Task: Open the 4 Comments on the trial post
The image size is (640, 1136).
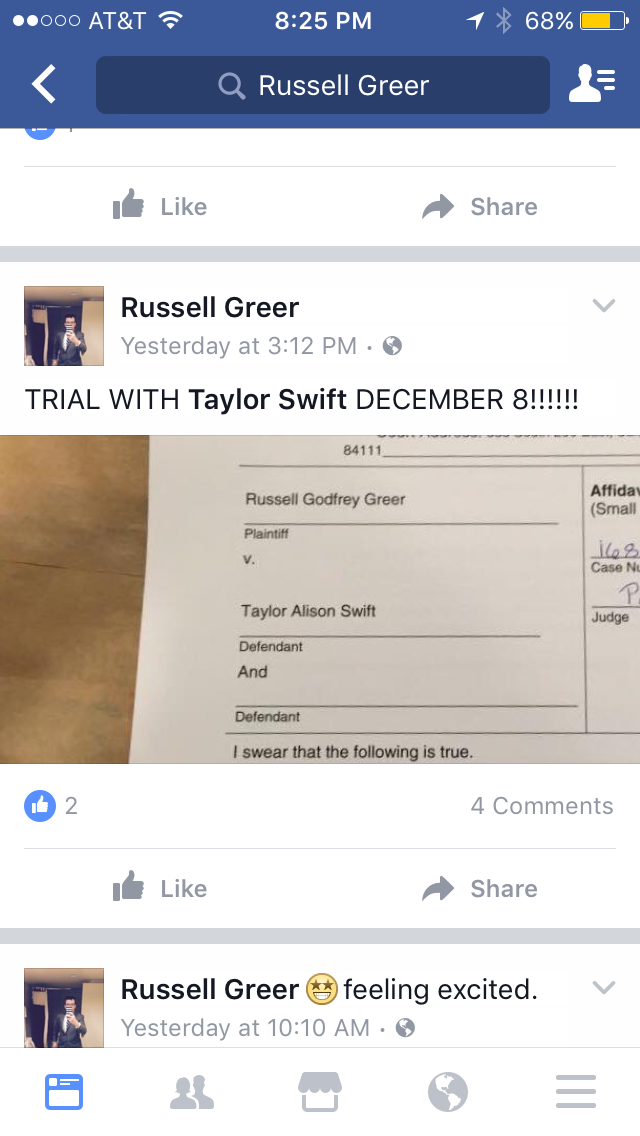Action: click(x=541, y=806)
